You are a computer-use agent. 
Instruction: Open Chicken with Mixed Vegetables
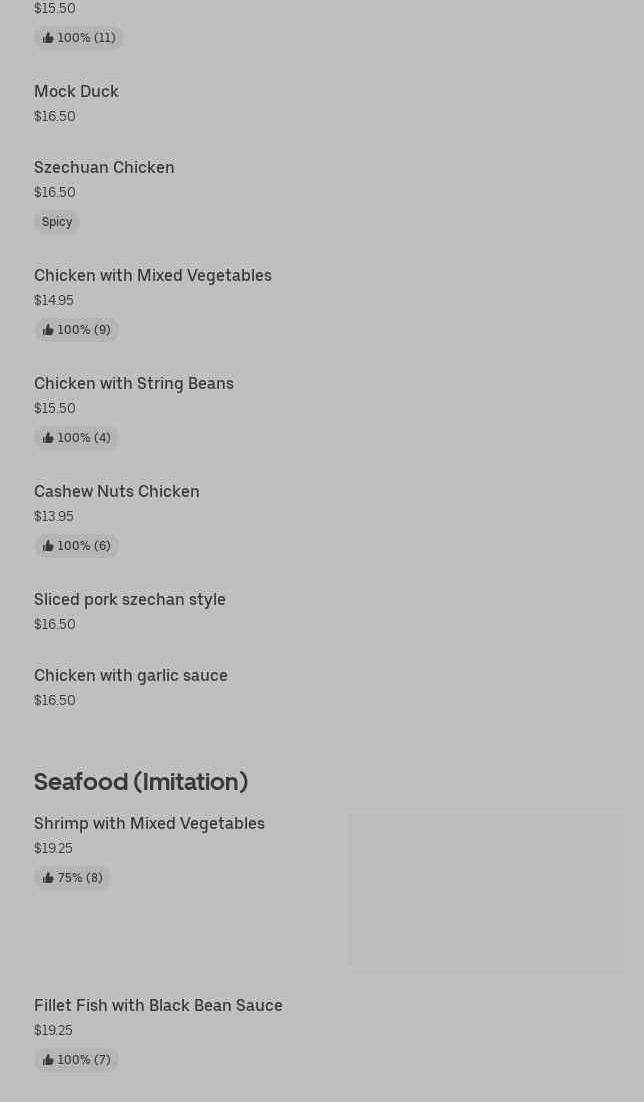[153, 276]
